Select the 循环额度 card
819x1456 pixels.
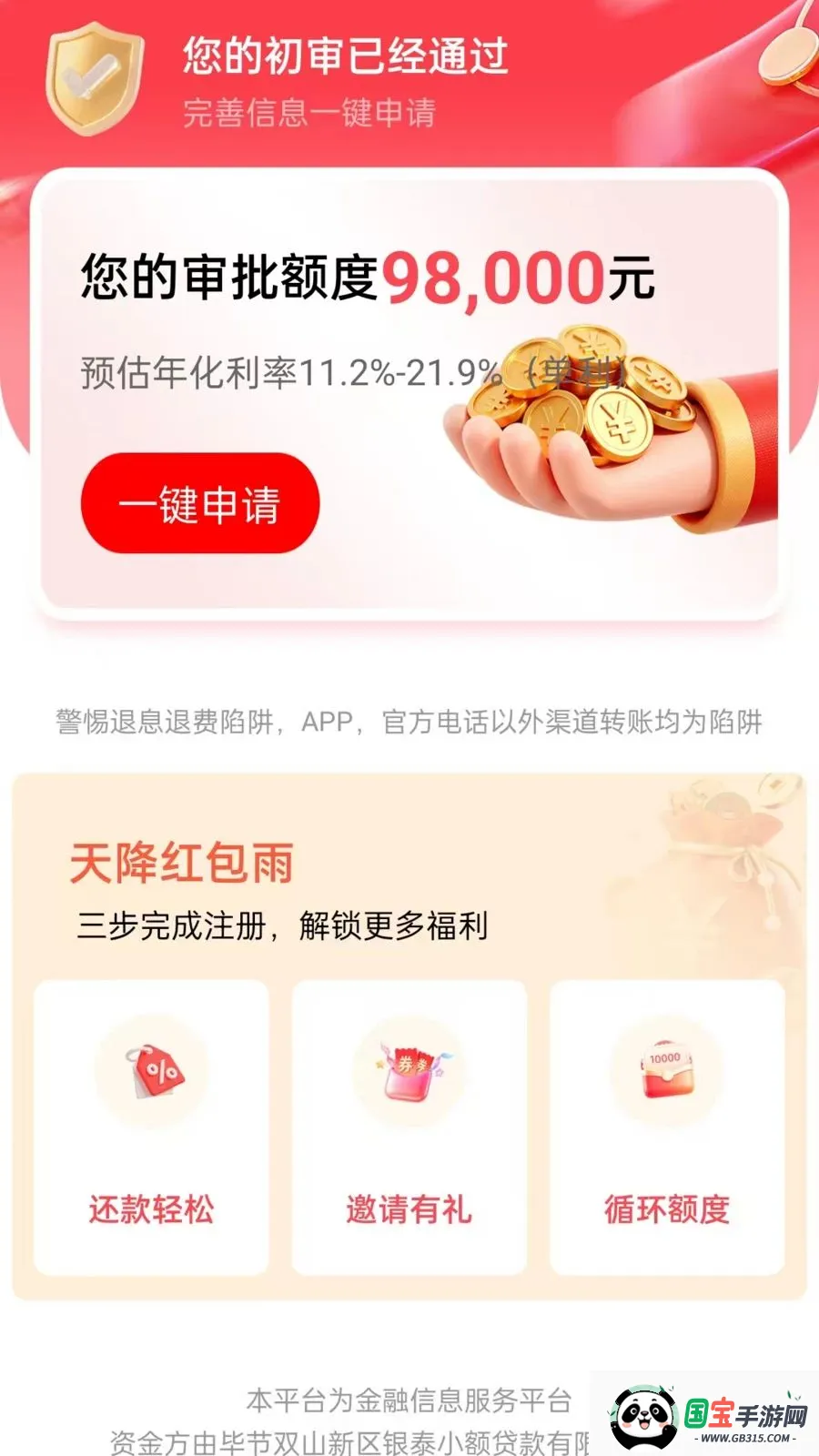667,1127
